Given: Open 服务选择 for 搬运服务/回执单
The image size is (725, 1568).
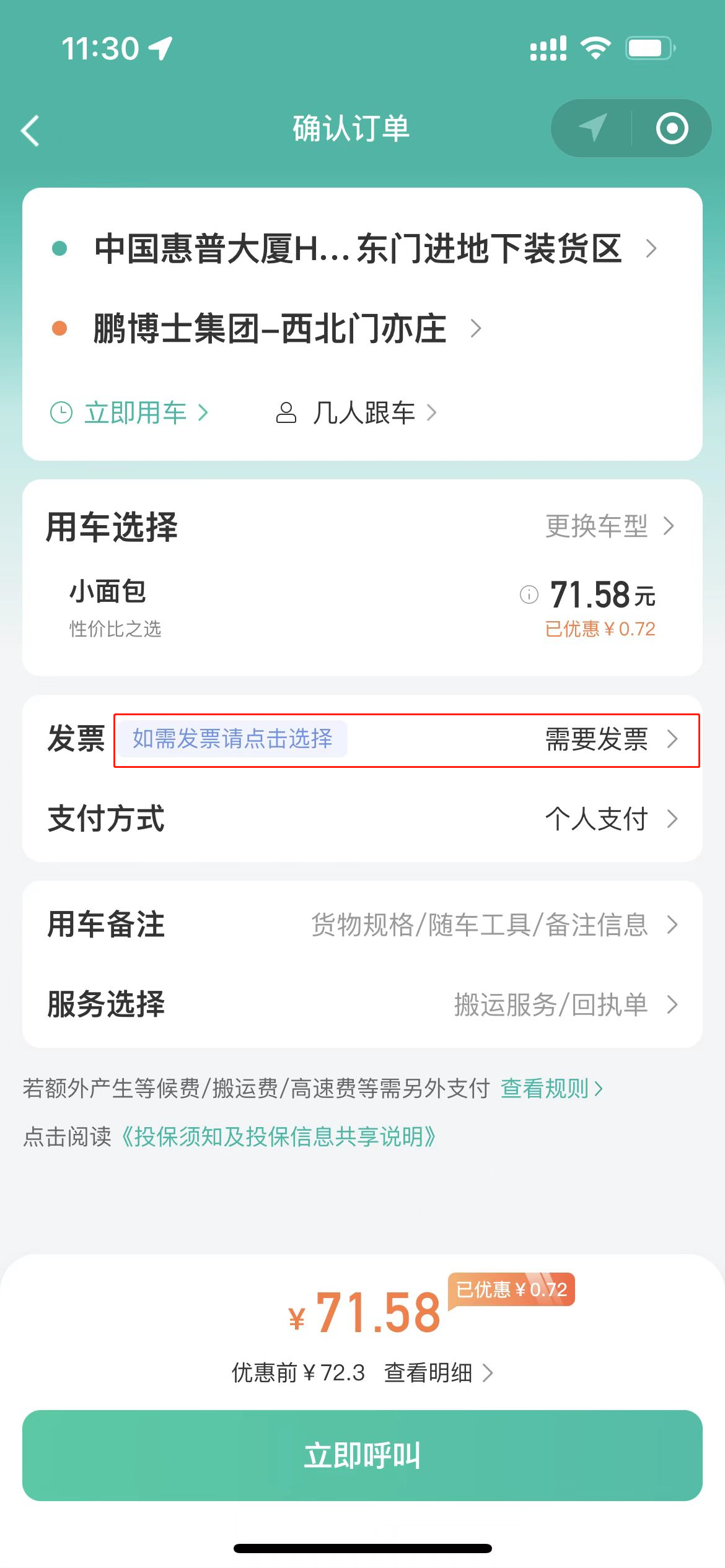Looking at the screenshot, I should 362,1004.
